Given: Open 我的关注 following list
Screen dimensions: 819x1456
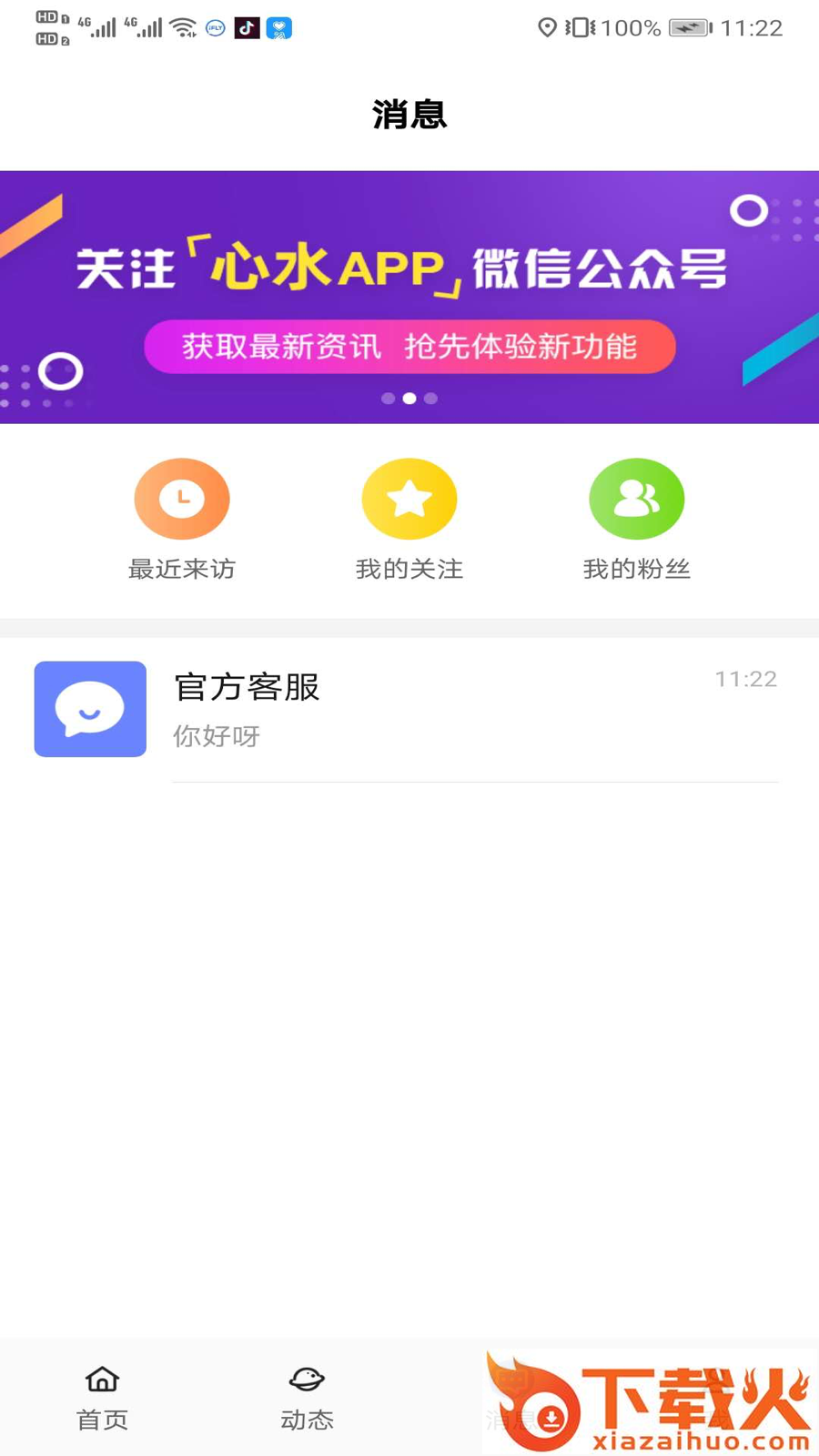Looking at the screenshot, I should [x=409, y=519].
